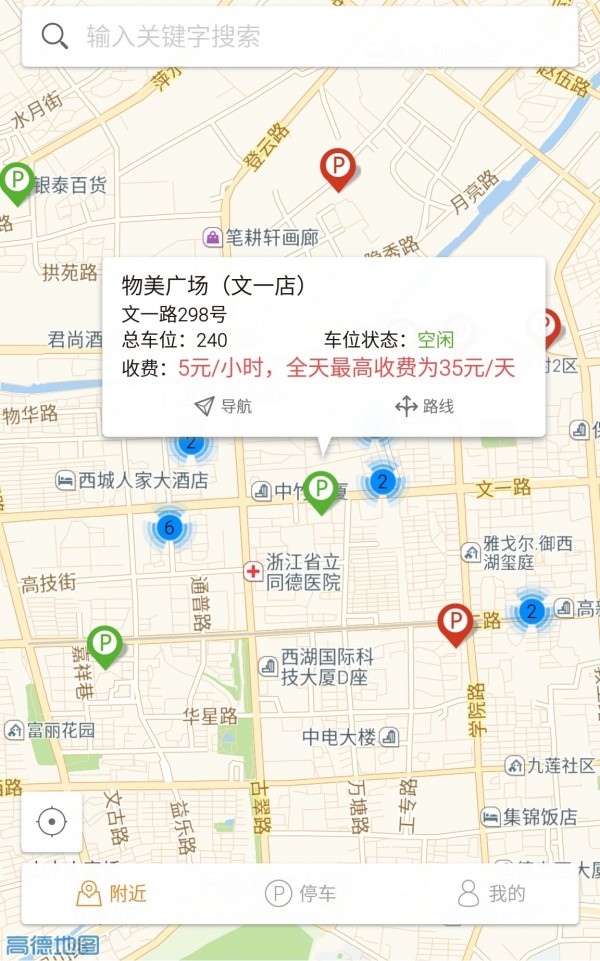Image resolution: width=600 pixels, height=961 pixels.
Task: Expand cluster of 2 near 文一路
Action: click(x=381, y=482)
